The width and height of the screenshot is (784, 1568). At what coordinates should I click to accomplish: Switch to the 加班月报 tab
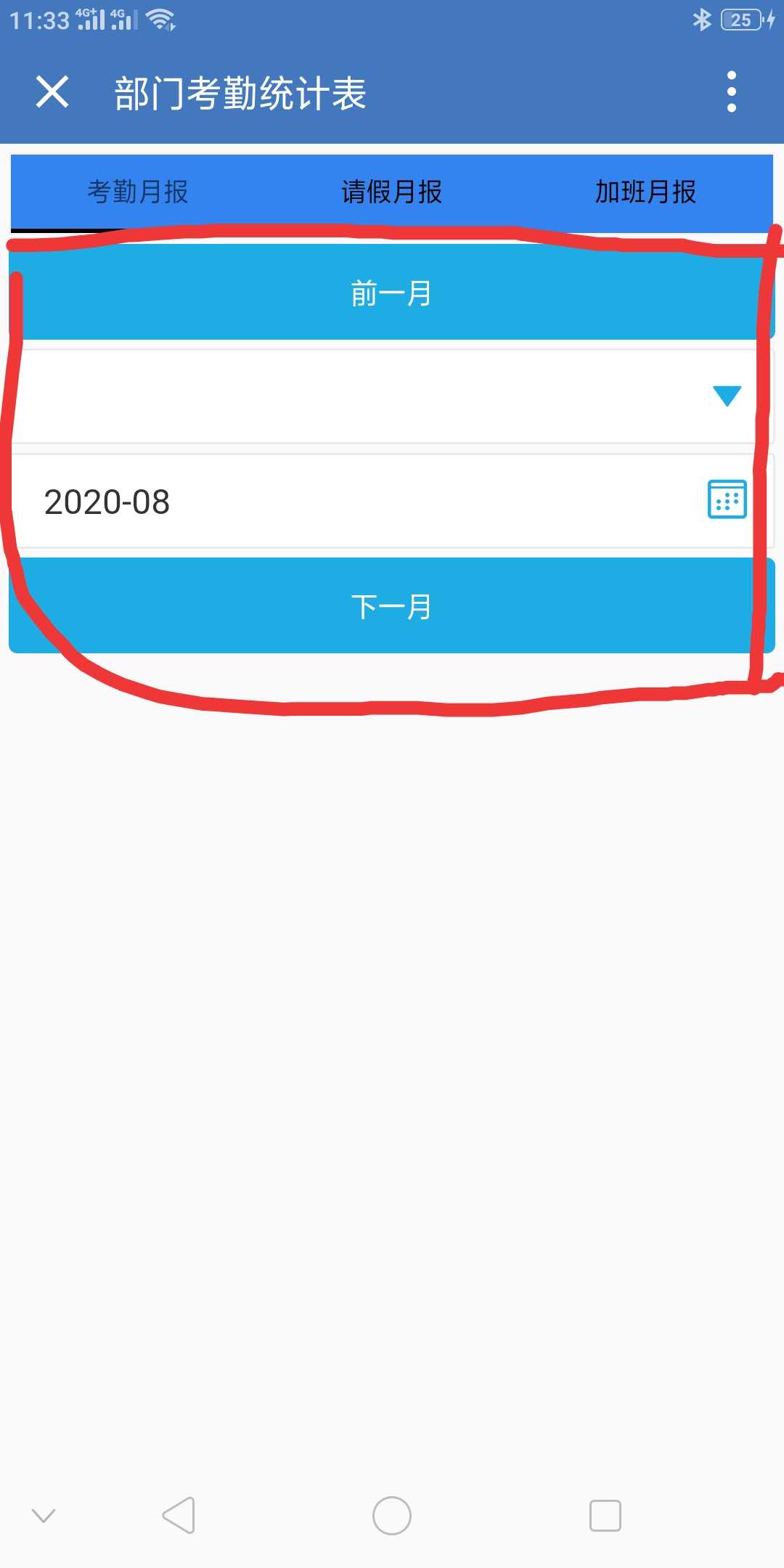pos(646,192)
